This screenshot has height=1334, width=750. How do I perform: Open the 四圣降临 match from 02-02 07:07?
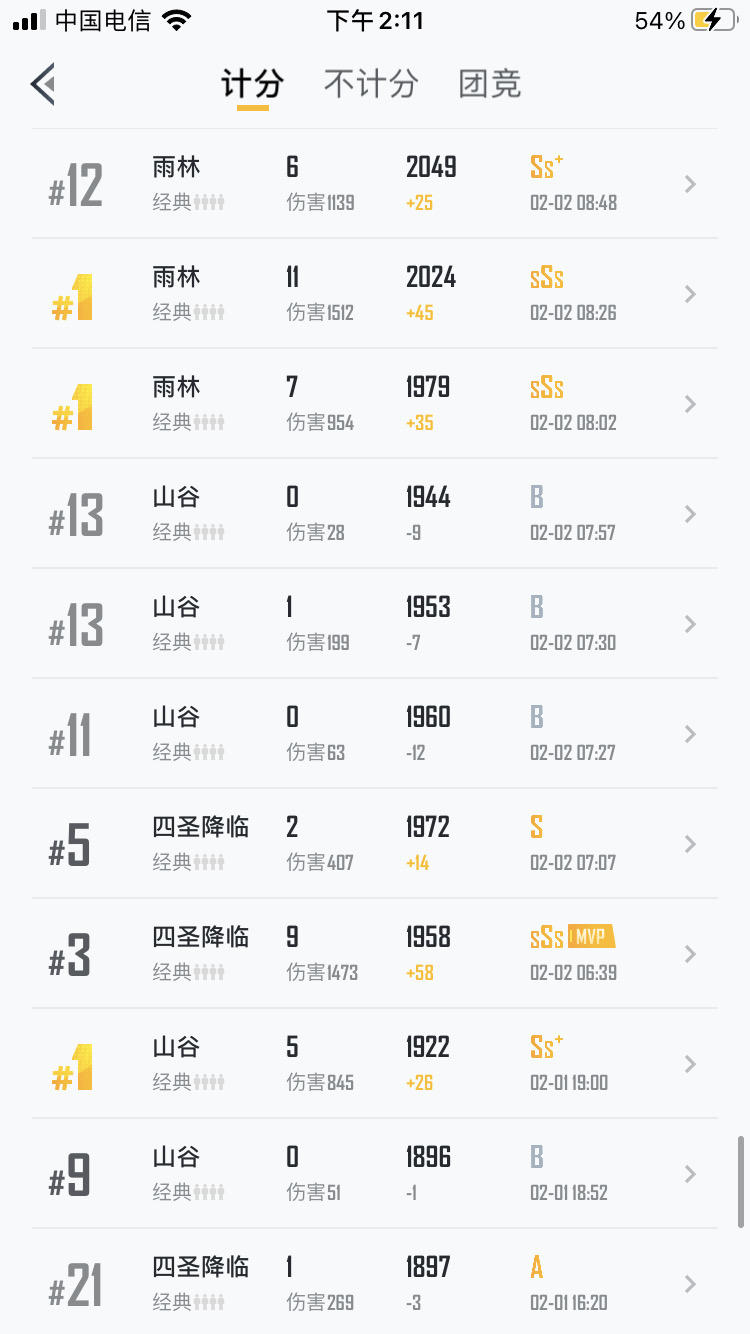[x=374, y=844]
